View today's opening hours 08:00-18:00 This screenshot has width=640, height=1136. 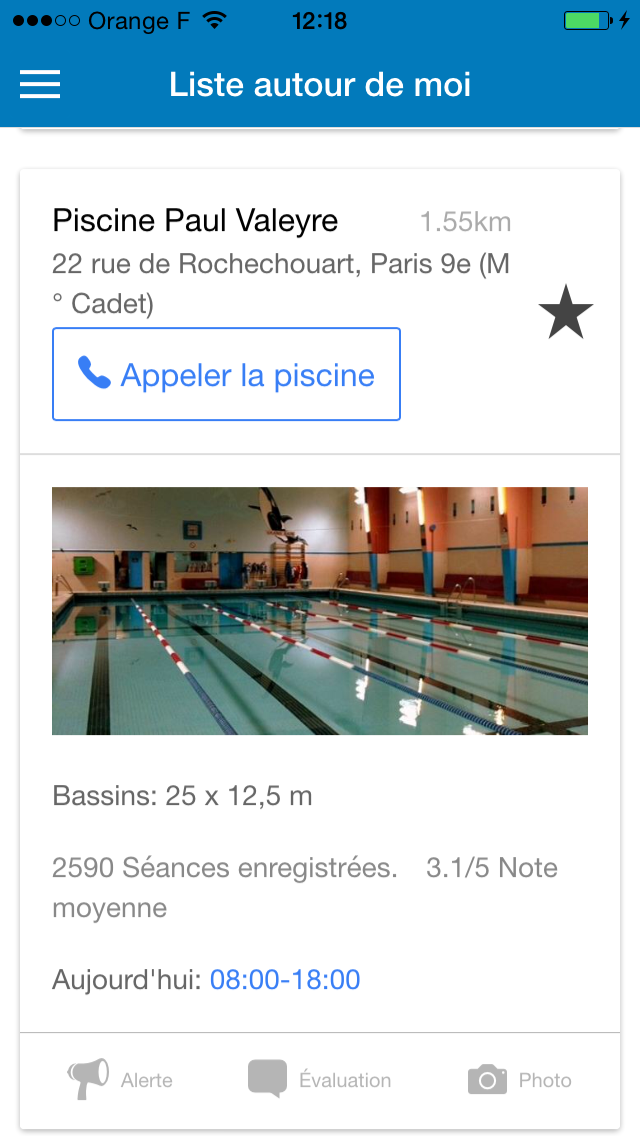pos(285,979)
